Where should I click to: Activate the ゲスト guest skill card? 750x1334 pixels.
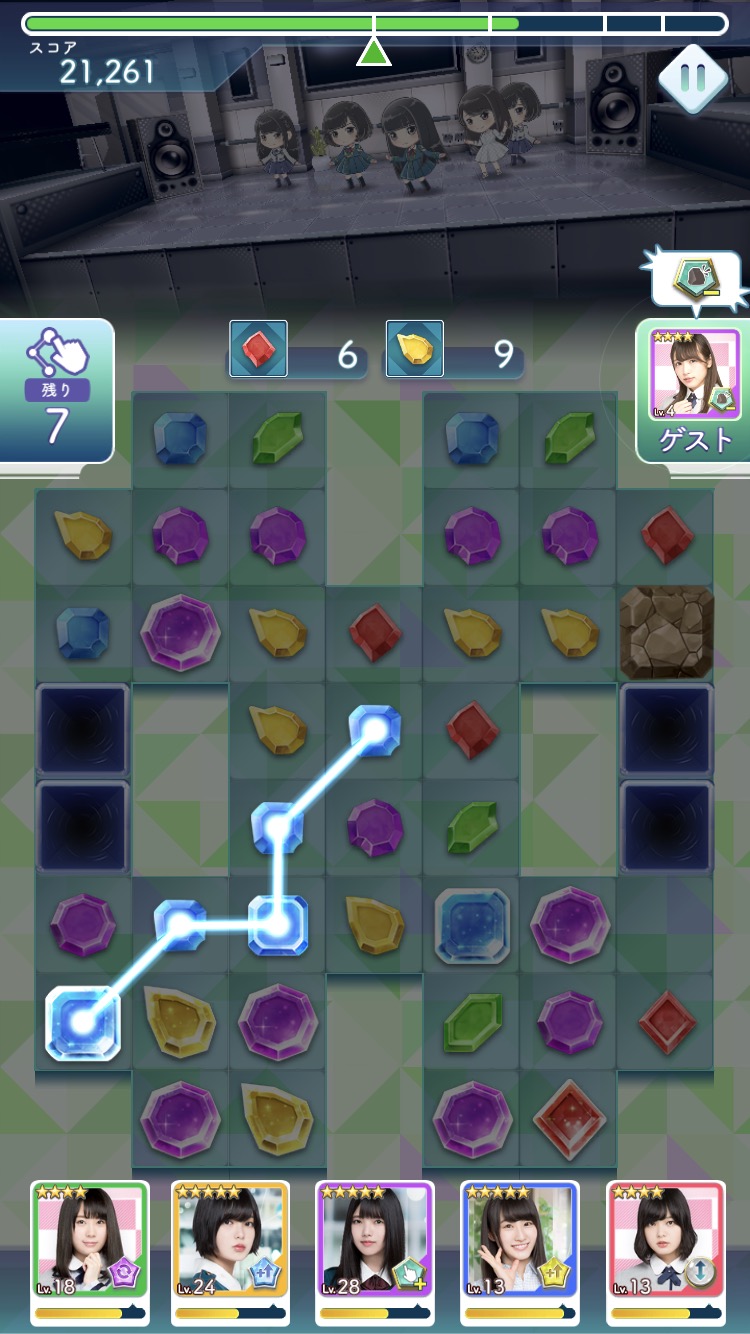tap(695, 390)
